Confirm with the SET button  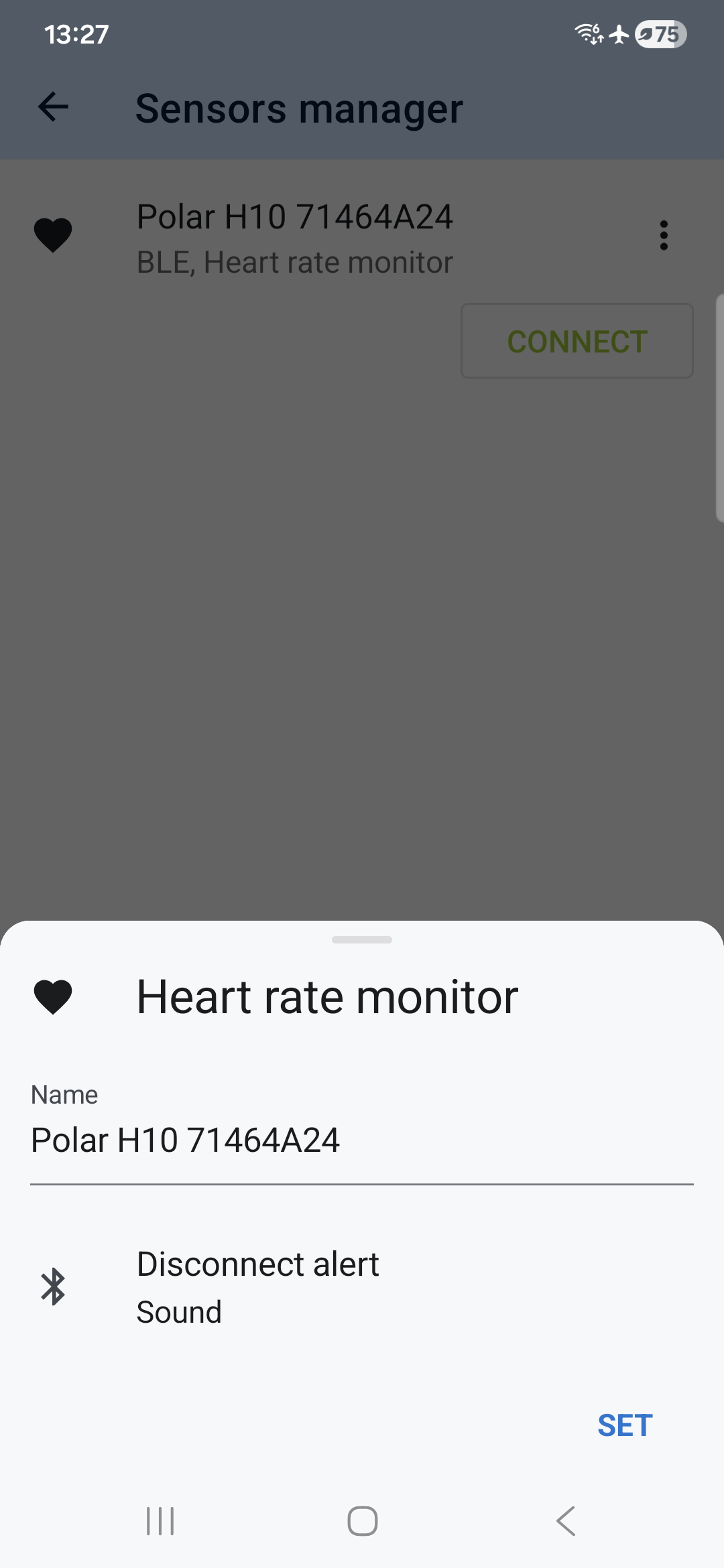coord(625,1425)
